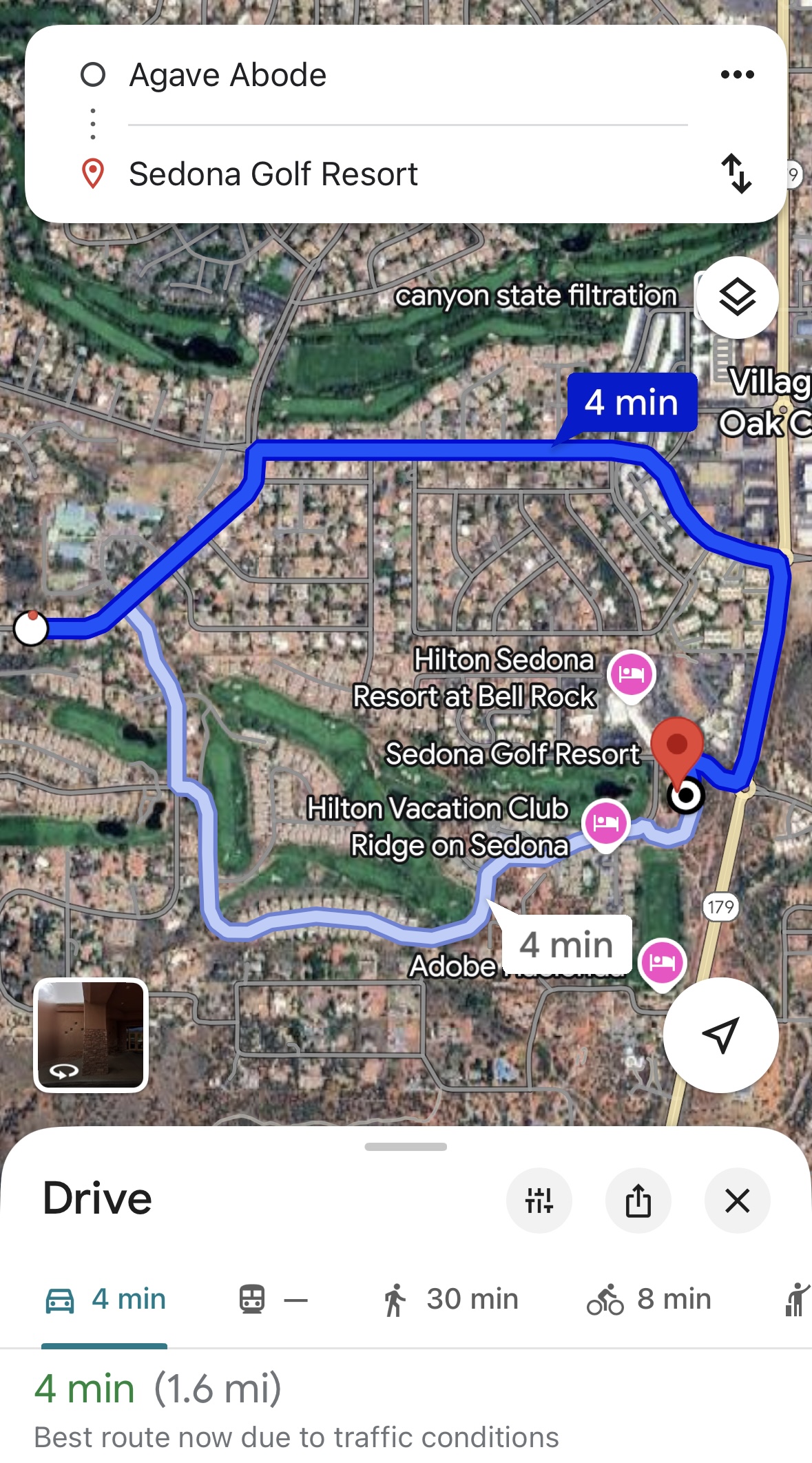Open the map layers selector
The image size is (812, 1463).
point(737,298)
